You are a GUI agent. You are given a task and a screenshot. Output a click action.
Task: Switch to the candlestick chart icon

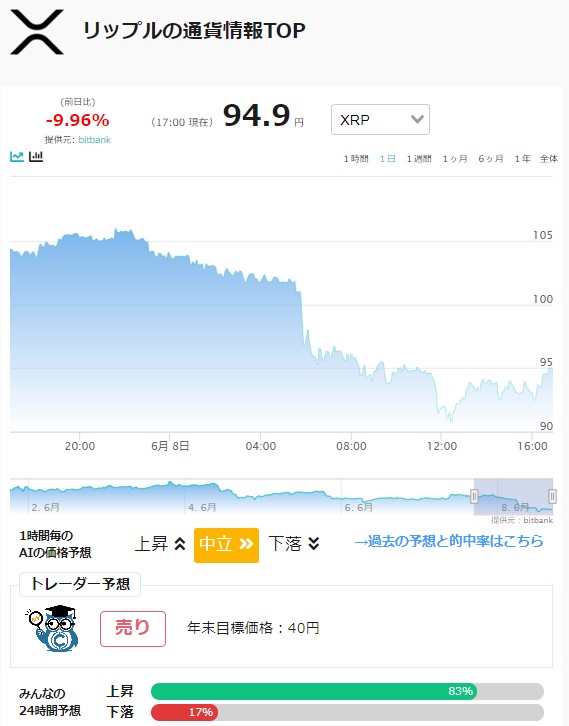[x=36, y=156]
